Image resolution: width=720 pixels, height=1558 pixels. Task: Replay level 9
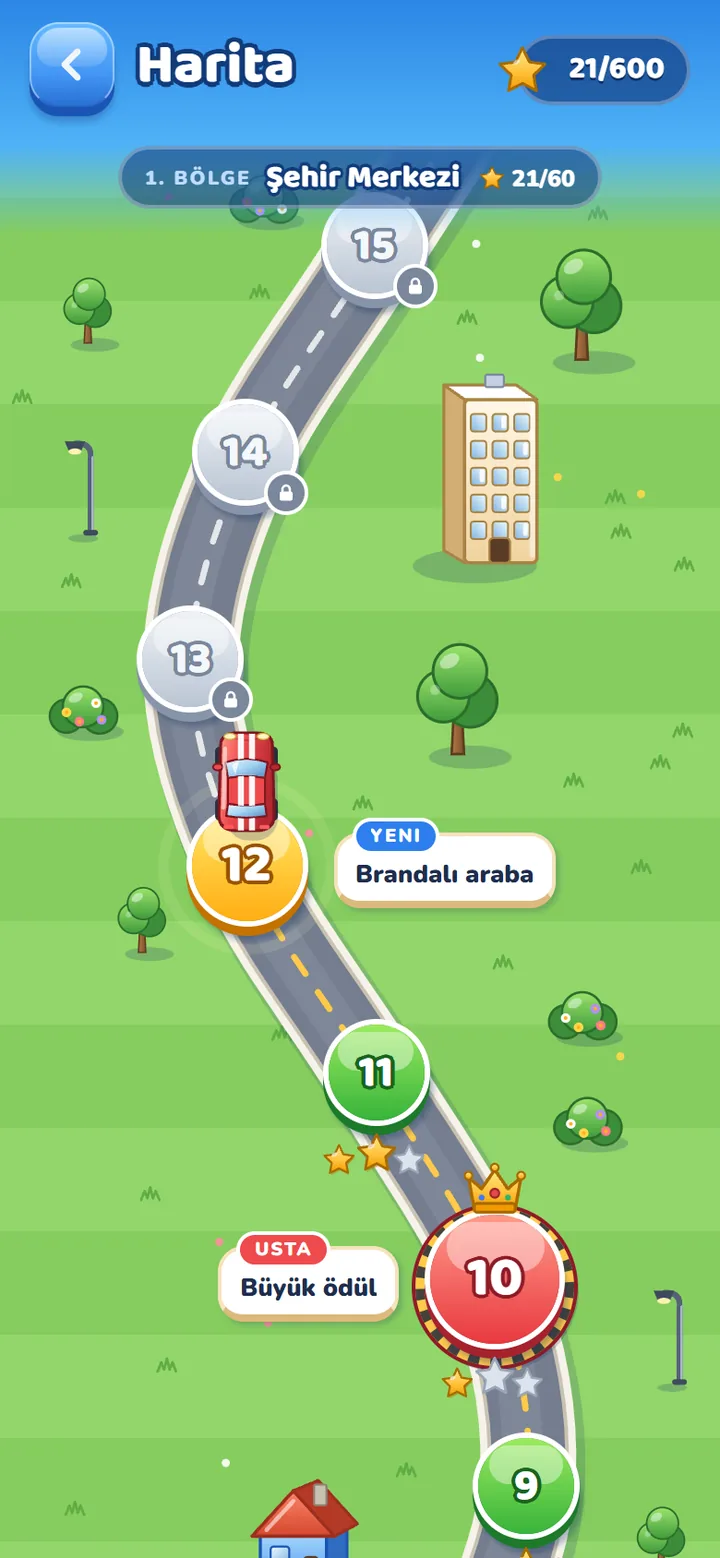[526, 1487]
